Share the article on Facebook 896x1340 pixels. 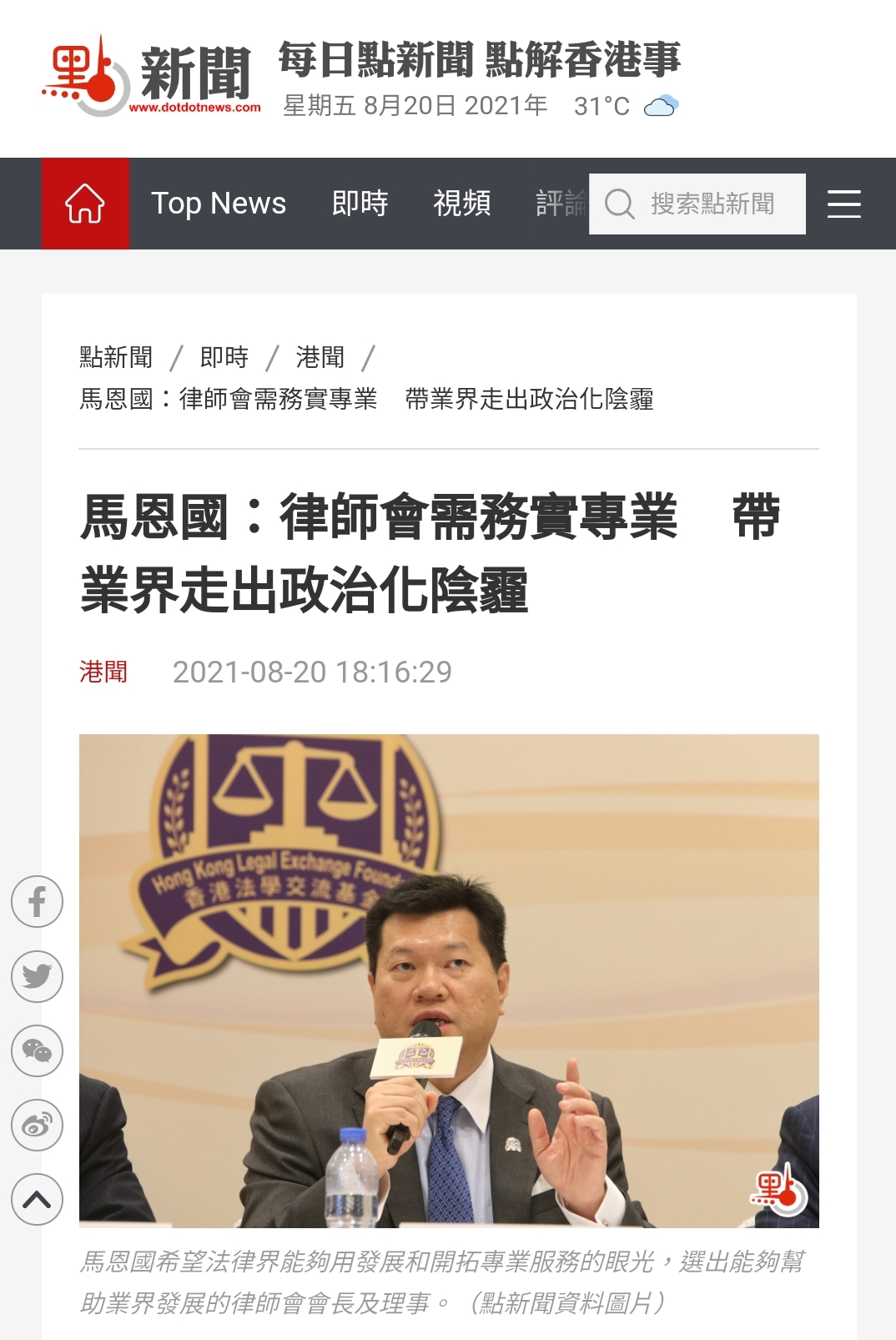click(x=37, y=901)
